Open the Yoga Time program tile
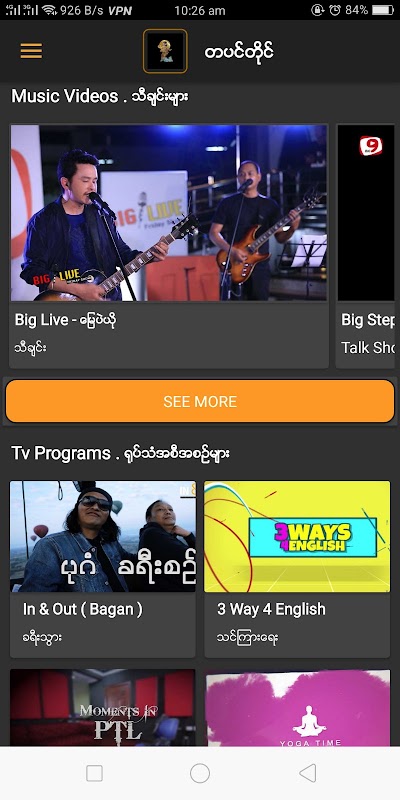 [297, 708]
